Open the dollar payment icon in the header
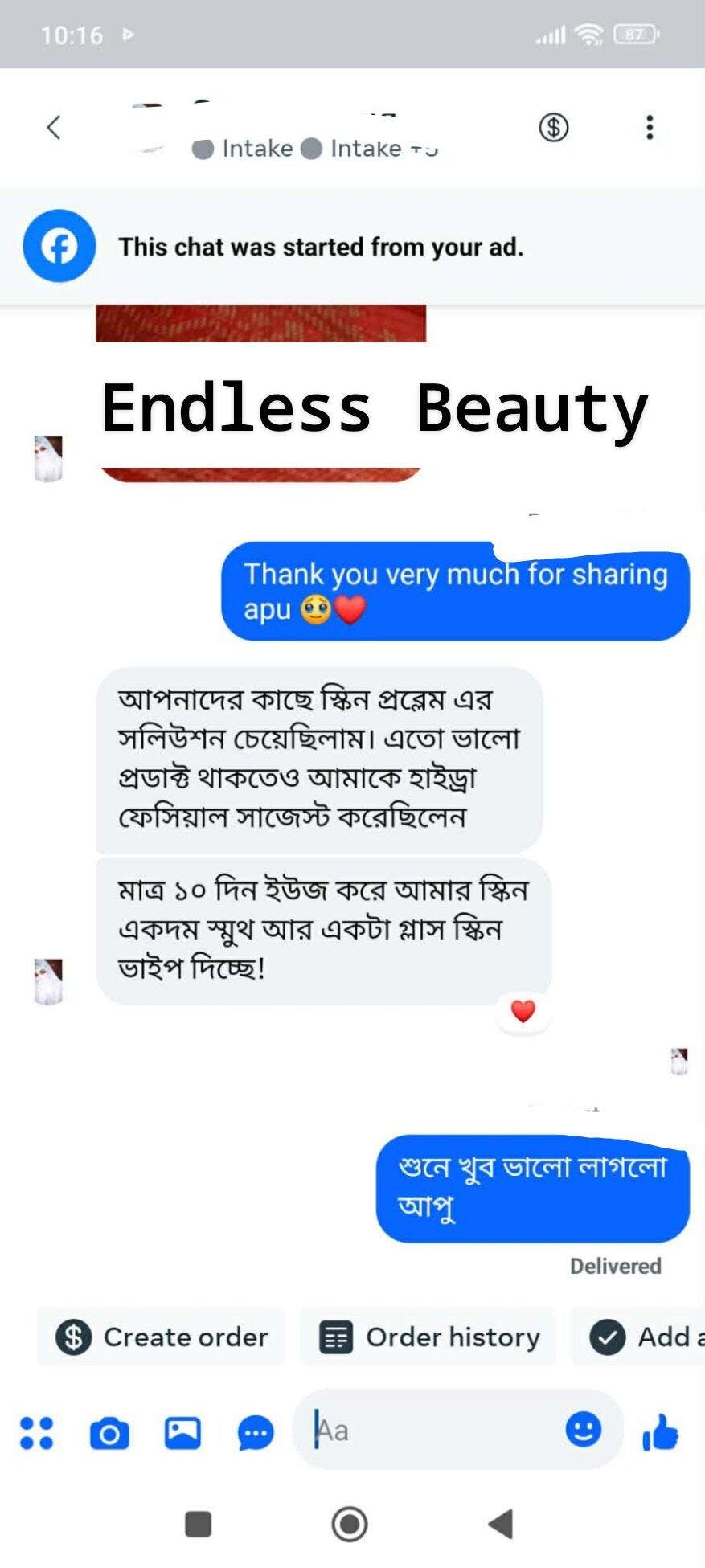Viewport: 705px width, 1568px height. (553, 127)
